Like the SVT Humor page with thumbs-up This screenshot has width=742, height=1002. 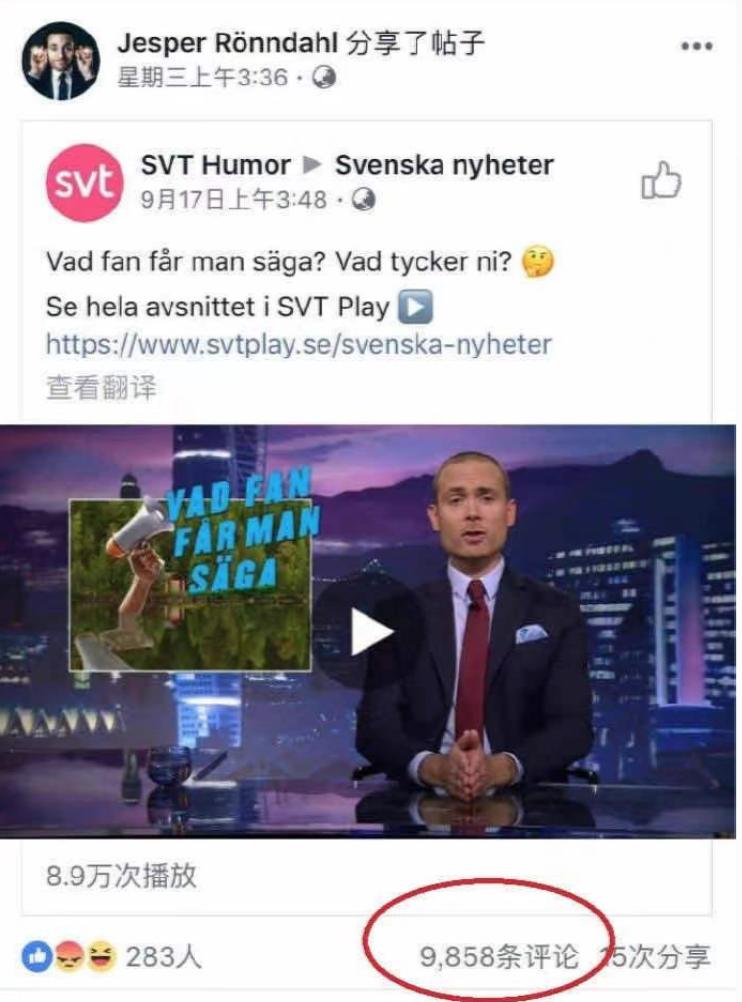(661, 182)
